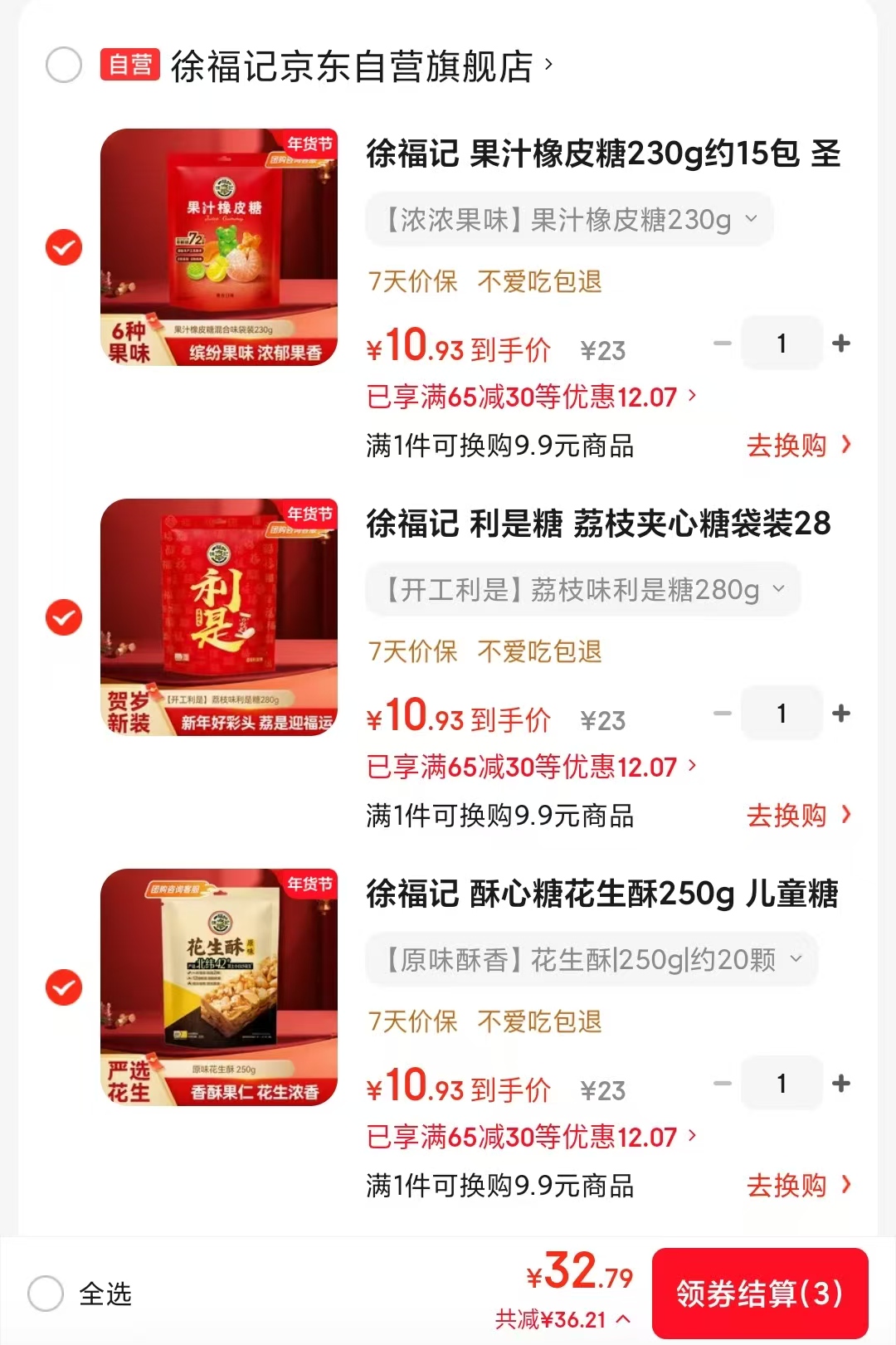
Task: Open the 利是糖 product image
Action: 219,617
